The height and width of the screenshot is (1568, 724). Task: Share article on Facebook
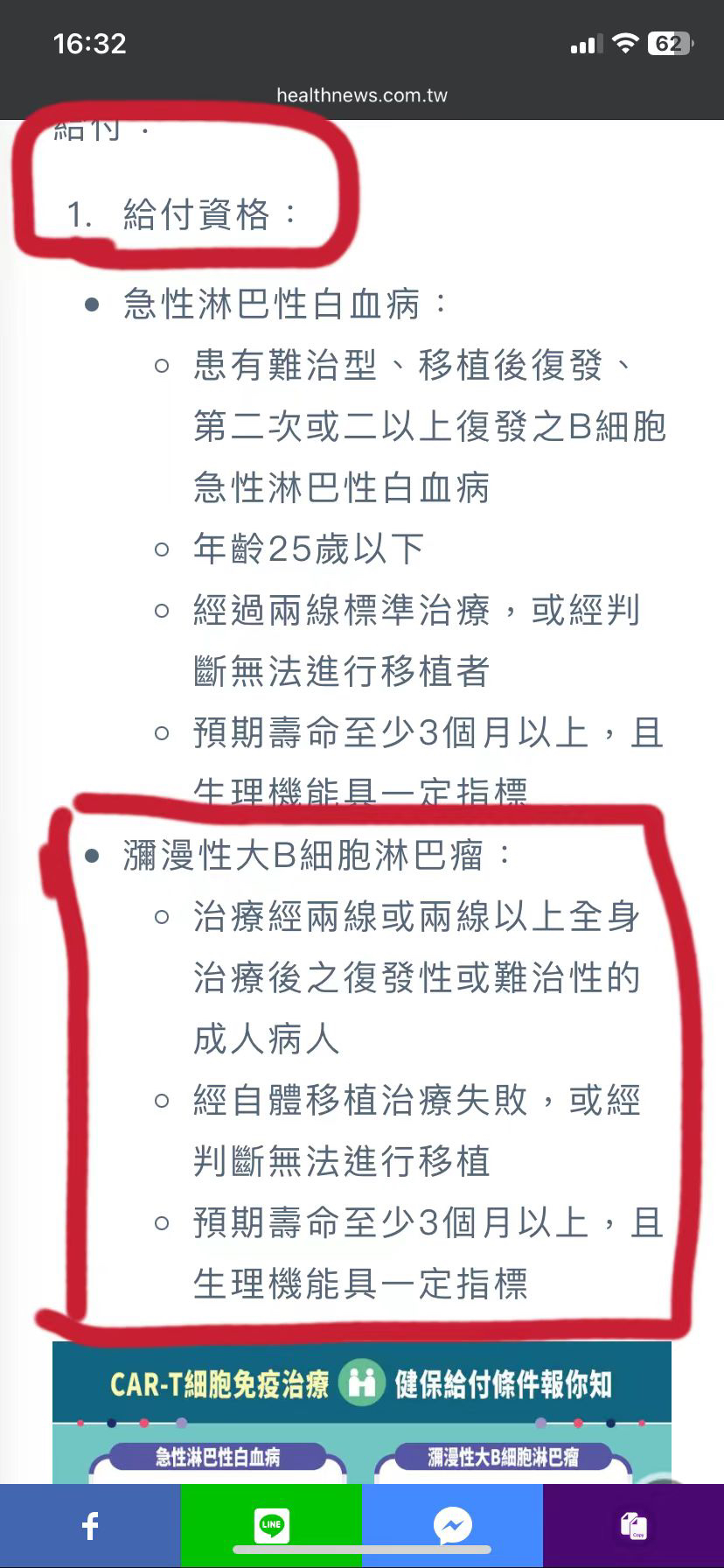[90, 1525]
